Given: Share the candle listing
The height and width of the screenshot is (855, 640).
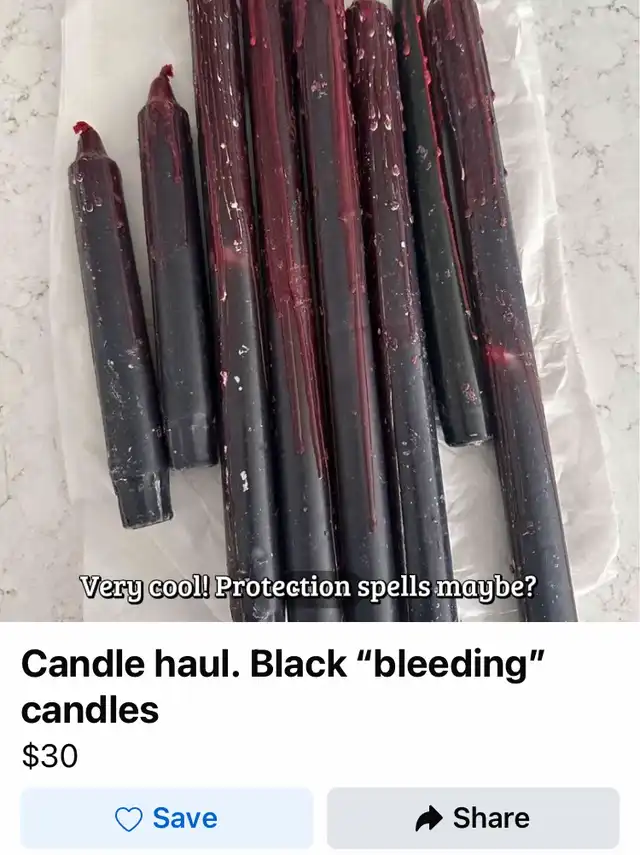Looking at the screenshot, I should coord(472,818).
